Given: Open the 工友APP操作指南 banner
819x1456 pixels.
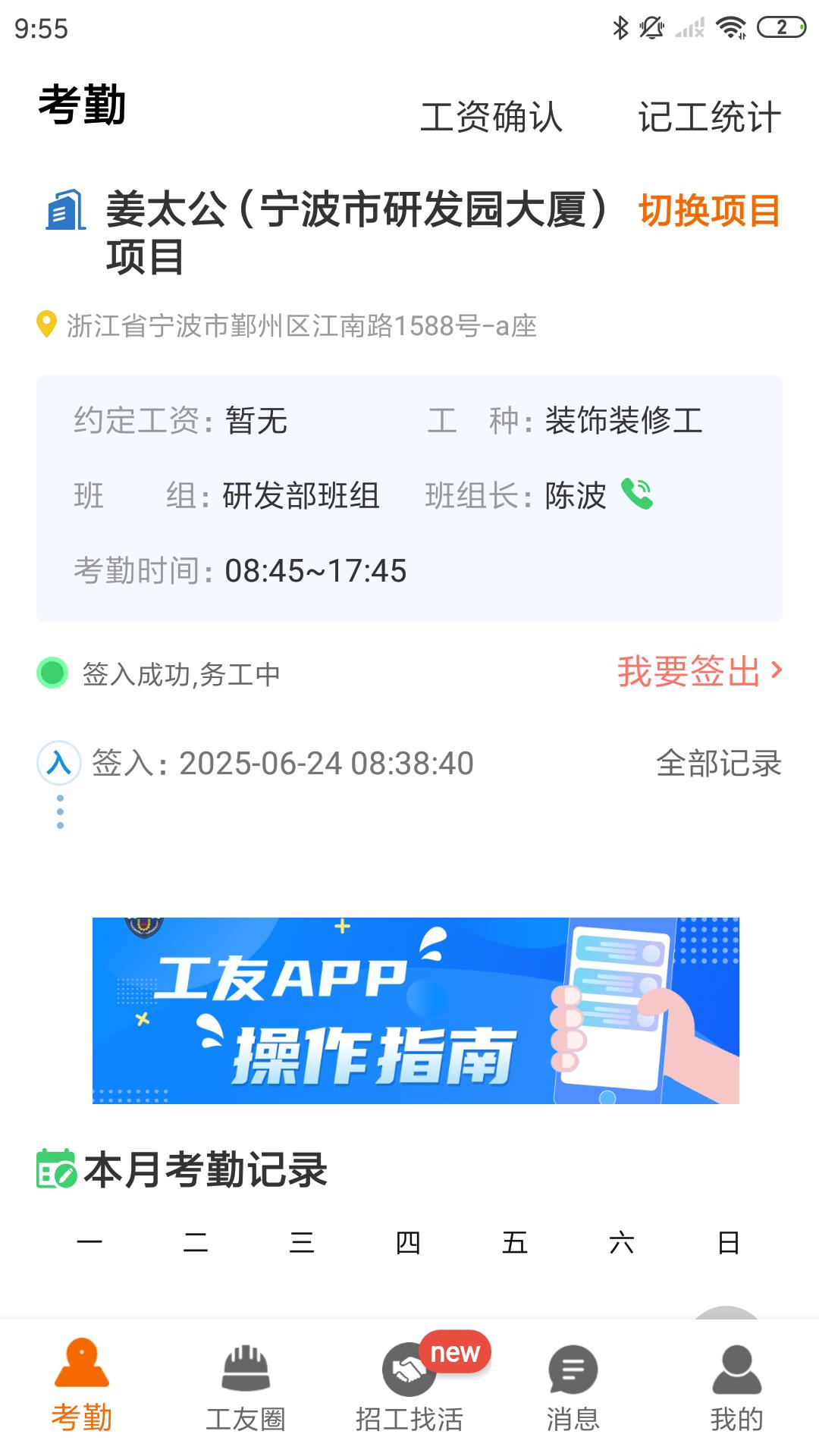Looking at the screenshot, I should click(x=416, y=1010).
